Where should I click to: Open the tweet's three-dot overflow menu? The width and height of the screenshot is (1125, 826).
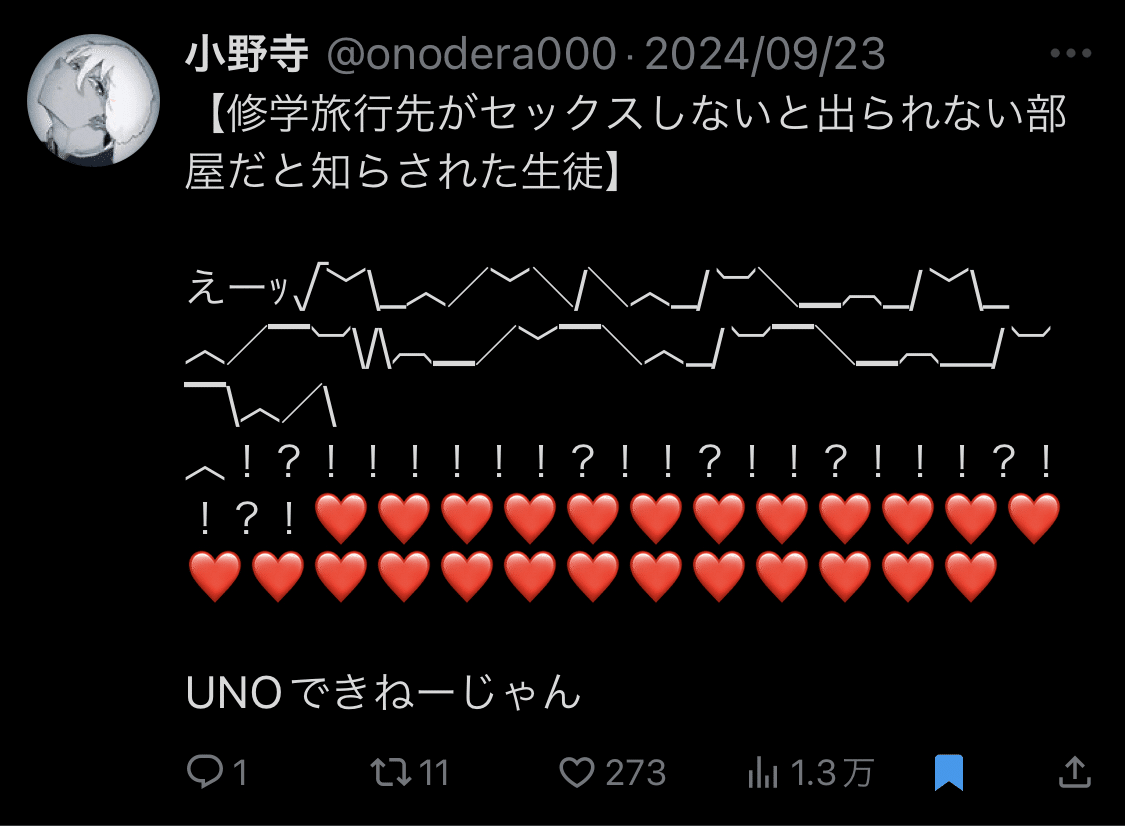point(1072,54)
